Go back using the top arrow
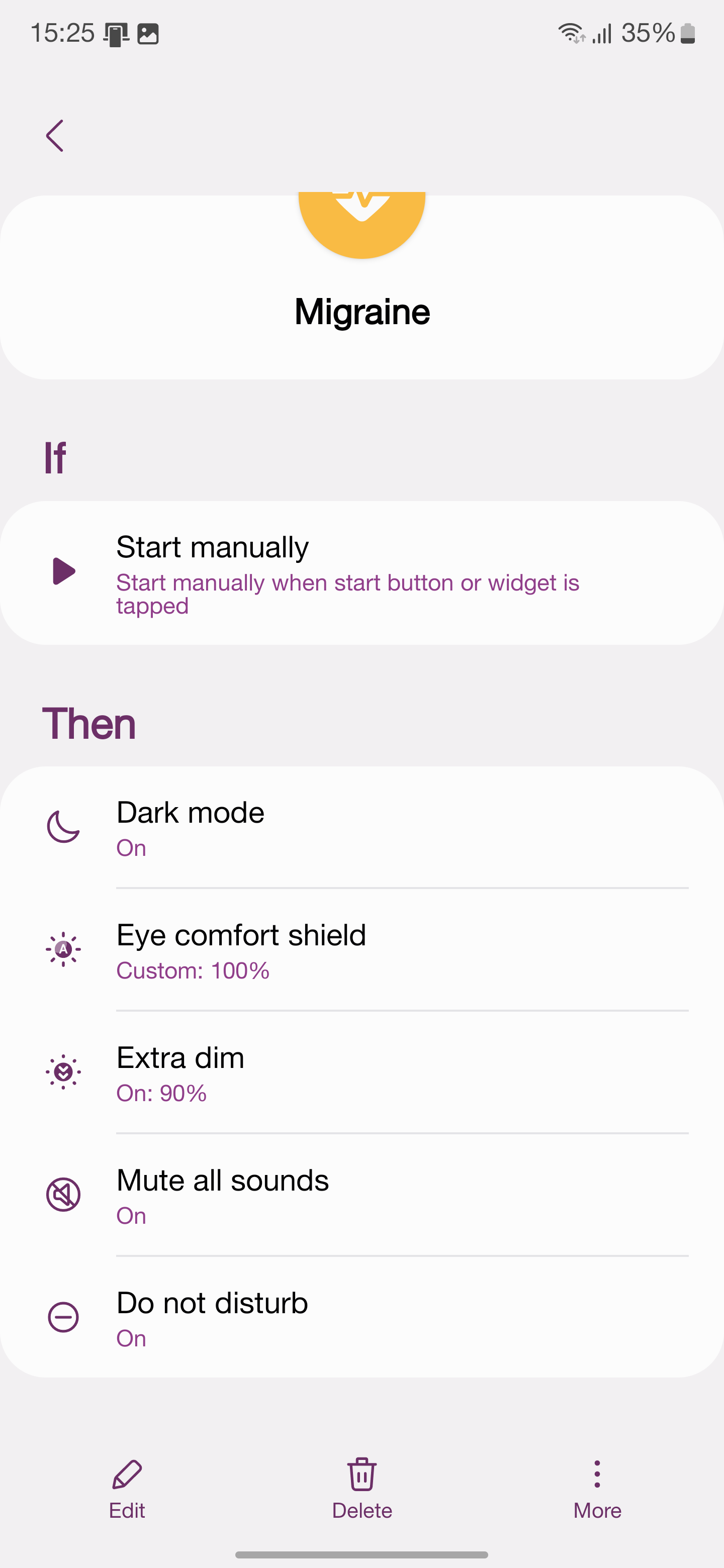The width and height of the screenshot is (724, 1568). pyautogui.click(x=55, y=135)
